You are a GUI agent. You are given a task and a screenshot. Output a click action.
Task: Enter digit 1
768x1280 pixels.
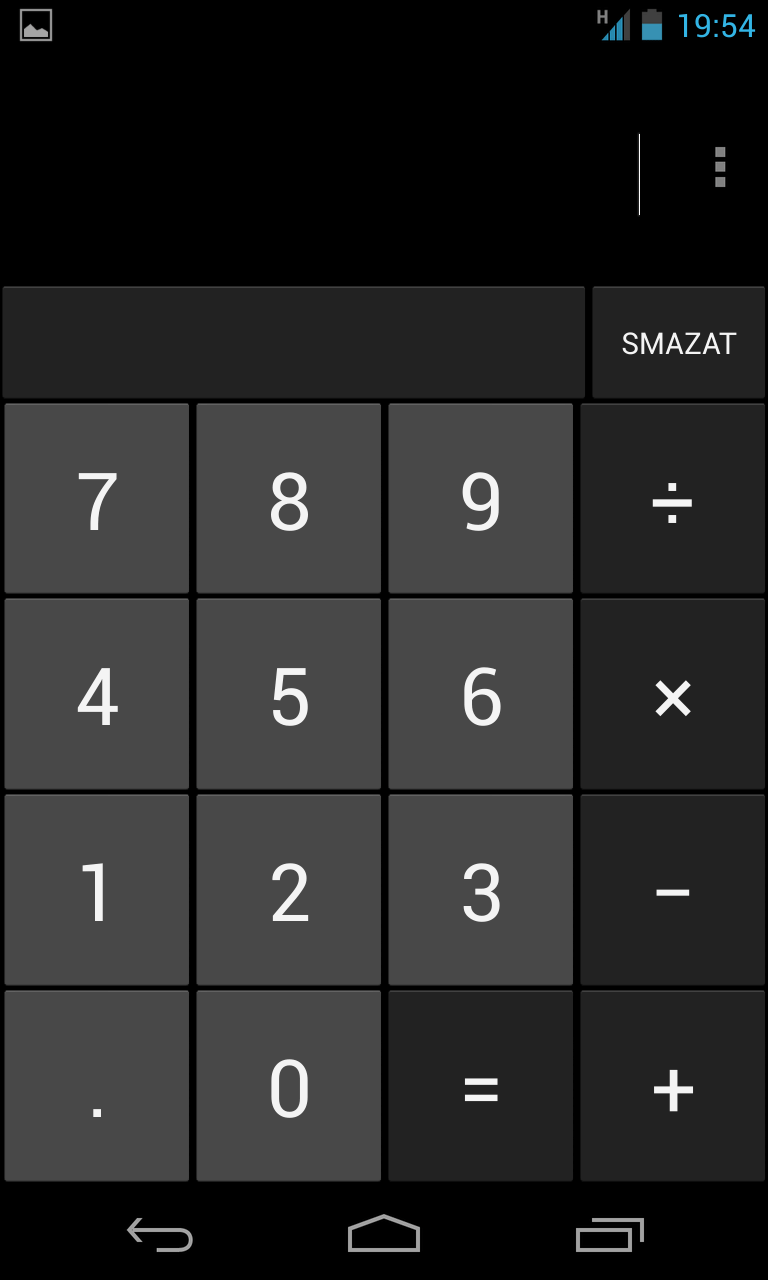click(x=97, y=890)
